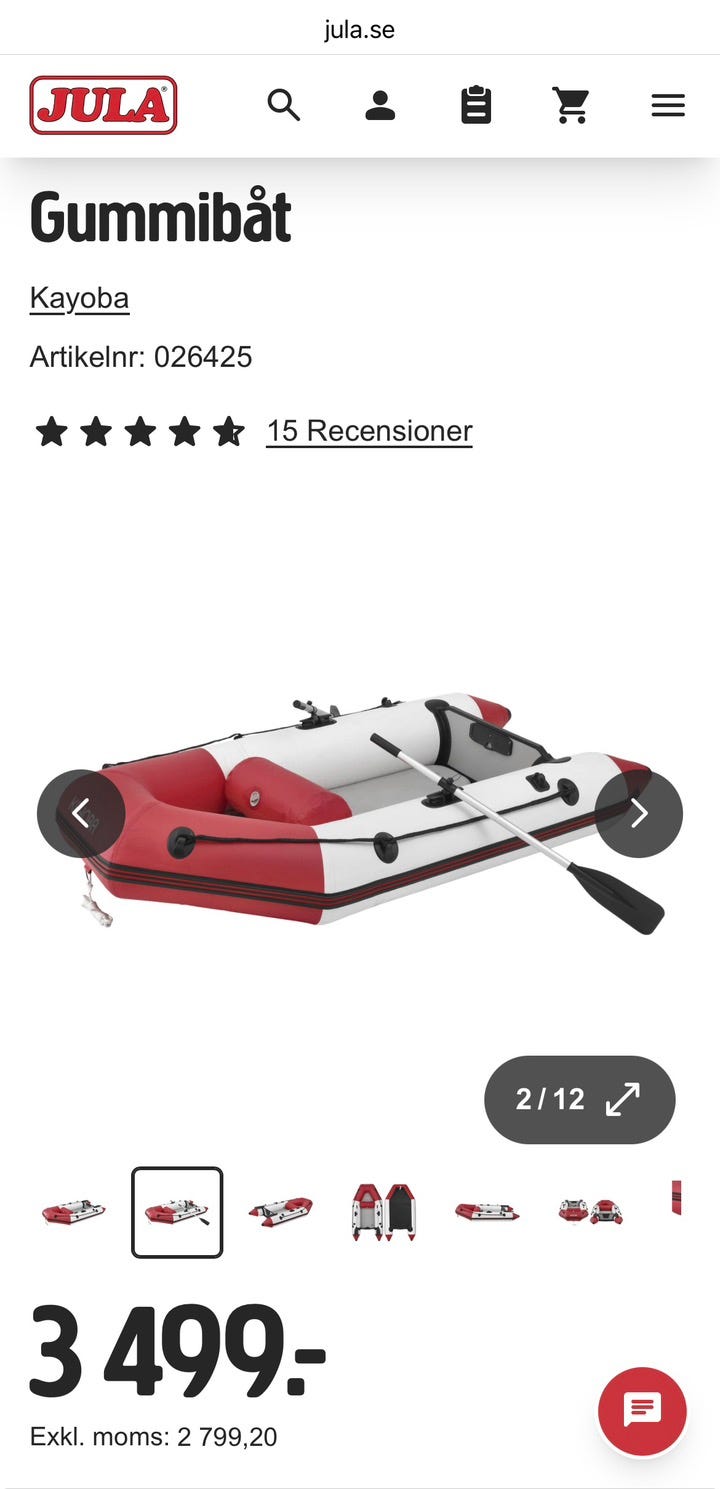Select the thumbnail showing top and bottom views
720x1489 pixels.
coord(384,1212)
